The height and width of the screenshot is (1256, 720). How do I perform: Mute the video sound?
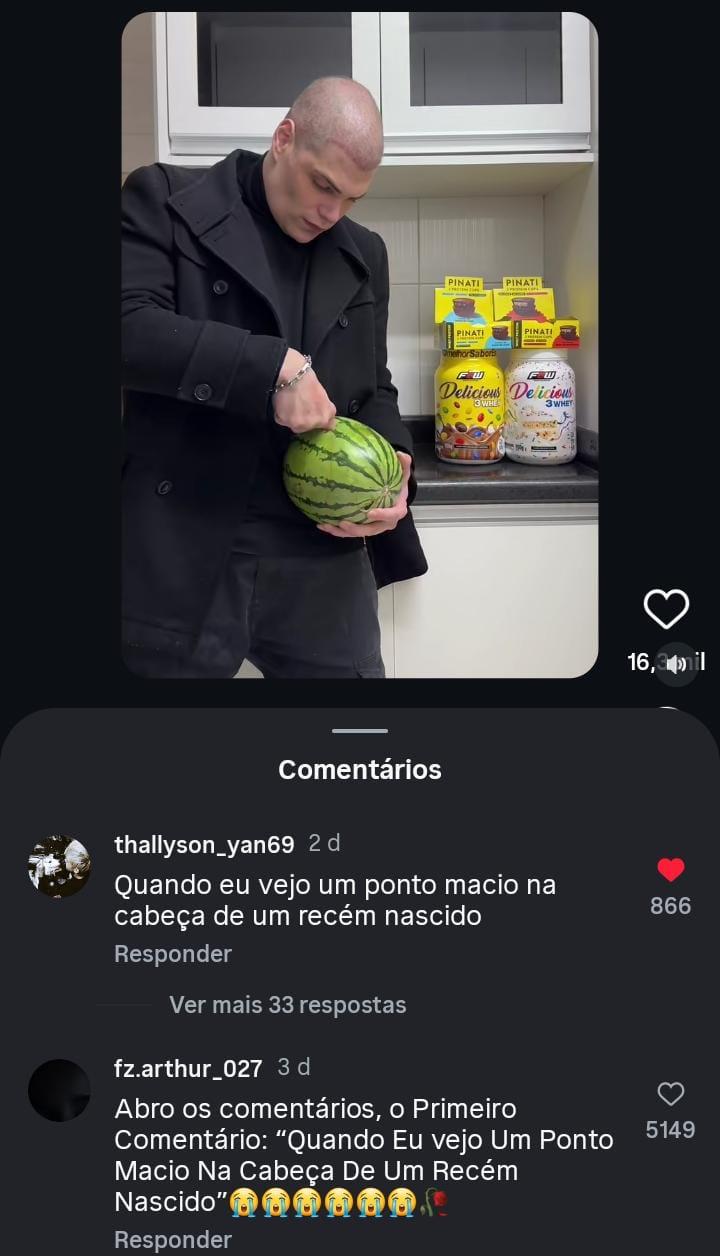click(x=677, y=663)
